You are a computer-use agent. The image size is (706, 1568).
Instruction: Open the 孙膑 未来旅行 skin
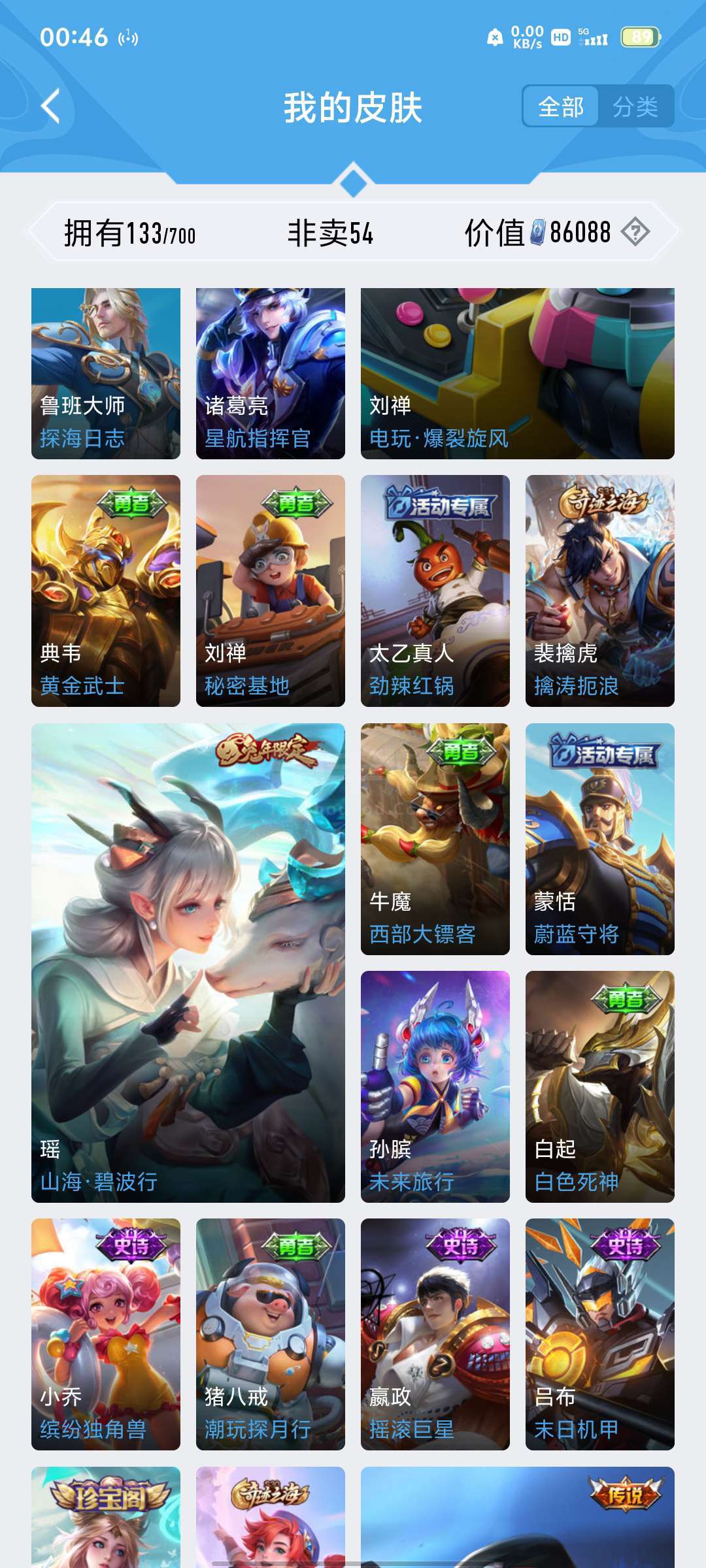coord(435,1087)
